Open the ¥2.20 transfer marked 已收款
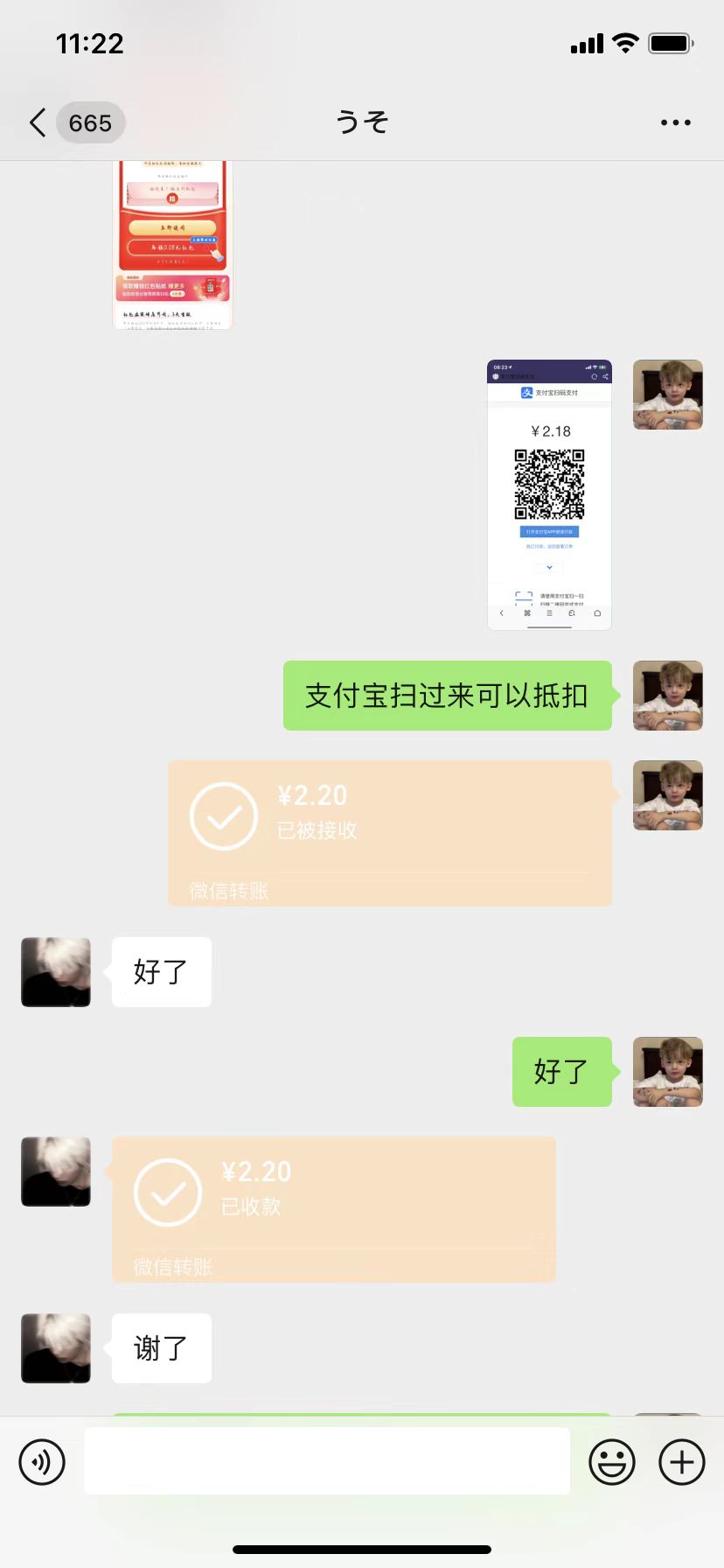The width and height of the screenshot is (724, 1568). 334,1209
